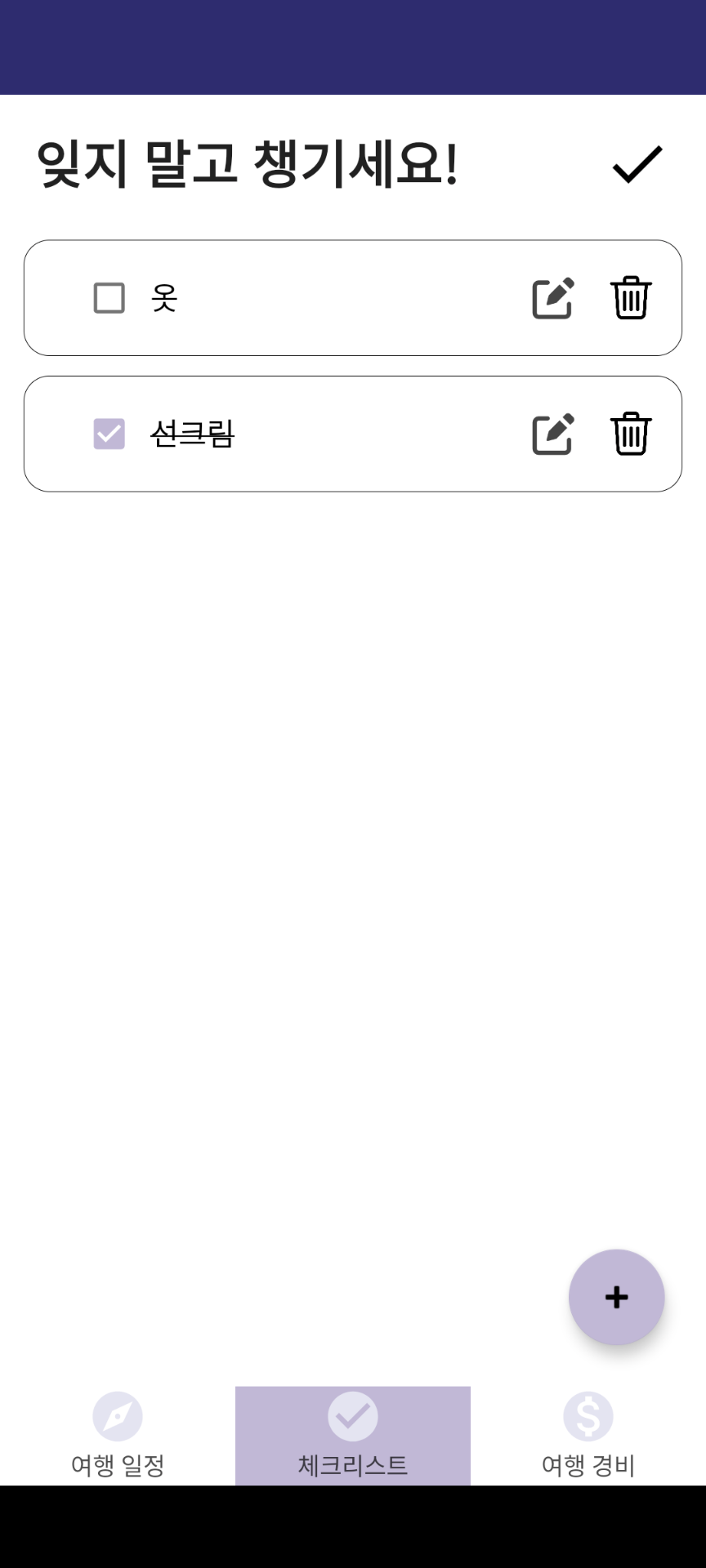This screenshot has width=706, height=1568.
Task: Uncheck the 선크림 checkbox
Action: coord(109,434)
